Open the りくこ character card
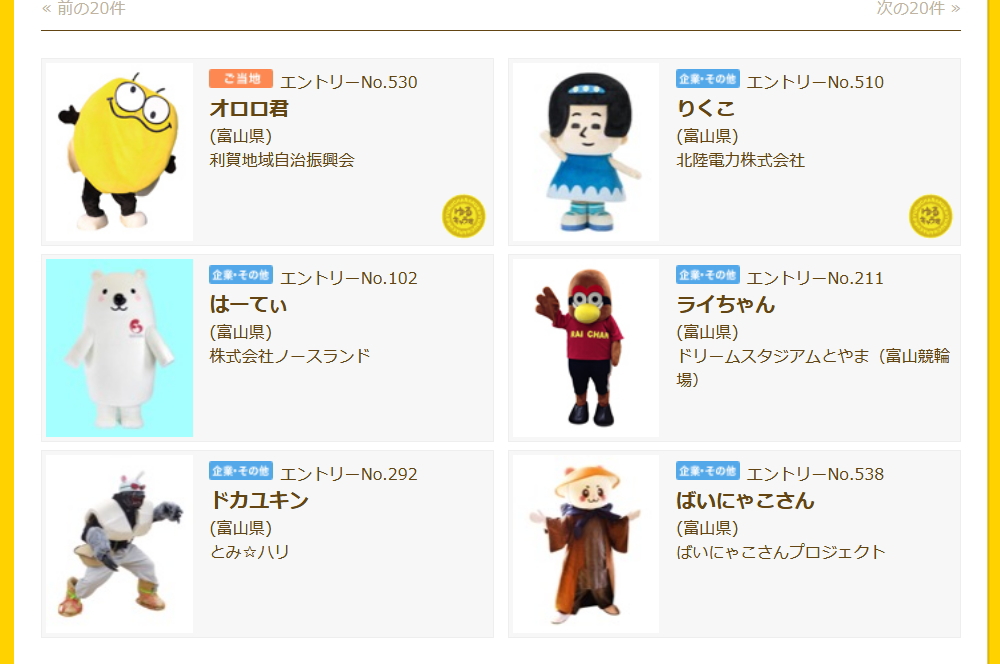1000x664 pixels. tap(706, 108)
